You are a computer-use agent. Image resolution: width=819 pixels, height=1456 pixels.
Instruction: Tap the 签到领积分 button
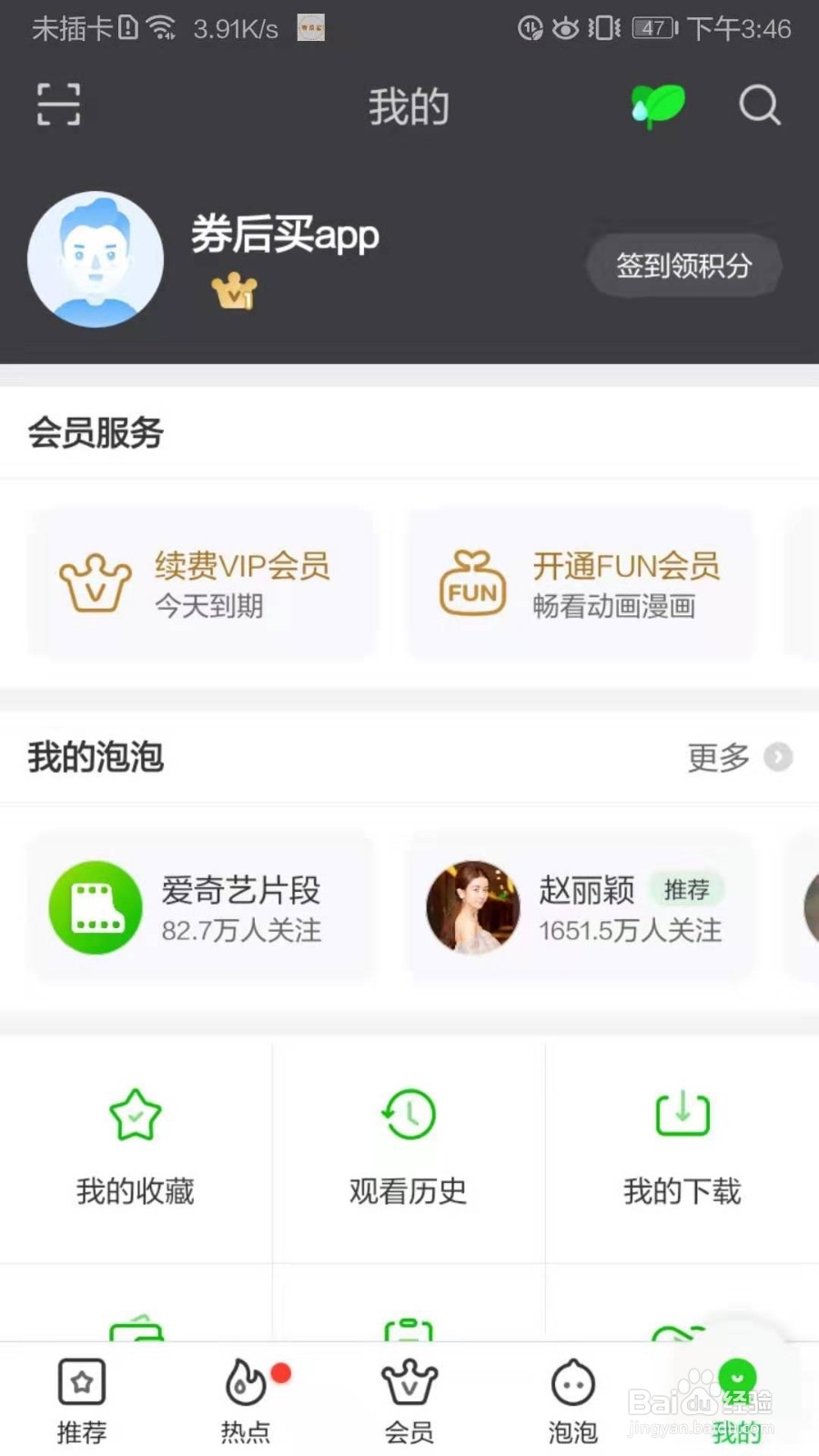pos(683,266)
